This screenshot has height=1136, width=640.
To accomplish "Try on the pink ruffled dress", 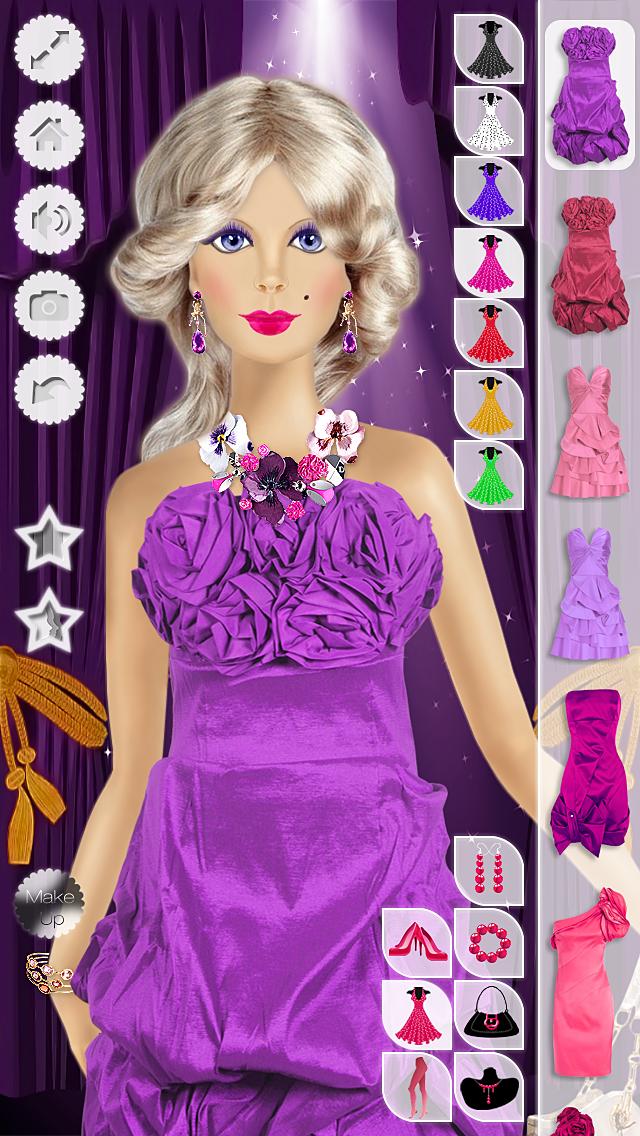I will [590, 431].
